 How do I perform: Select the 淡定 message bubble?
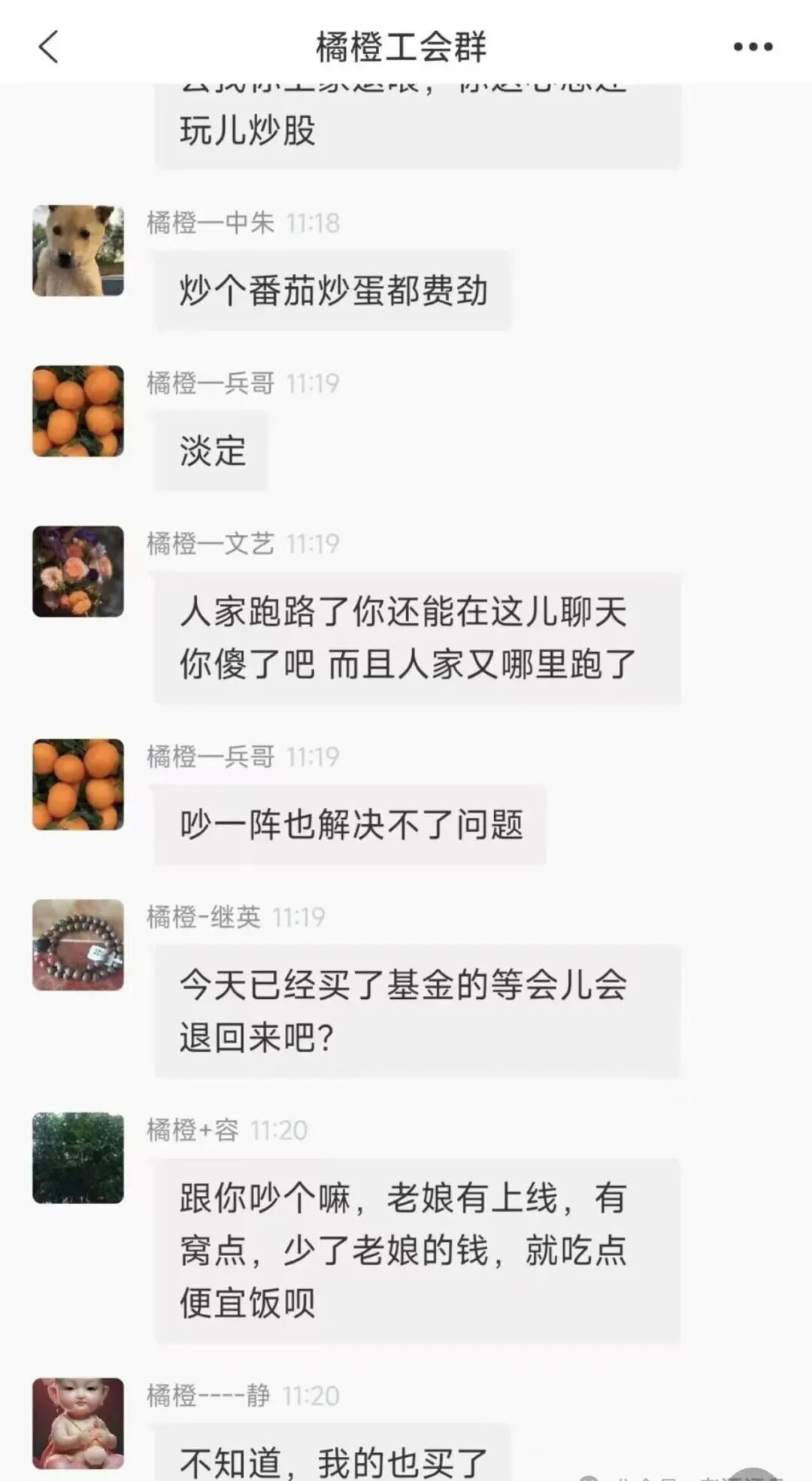coord(211,451)
